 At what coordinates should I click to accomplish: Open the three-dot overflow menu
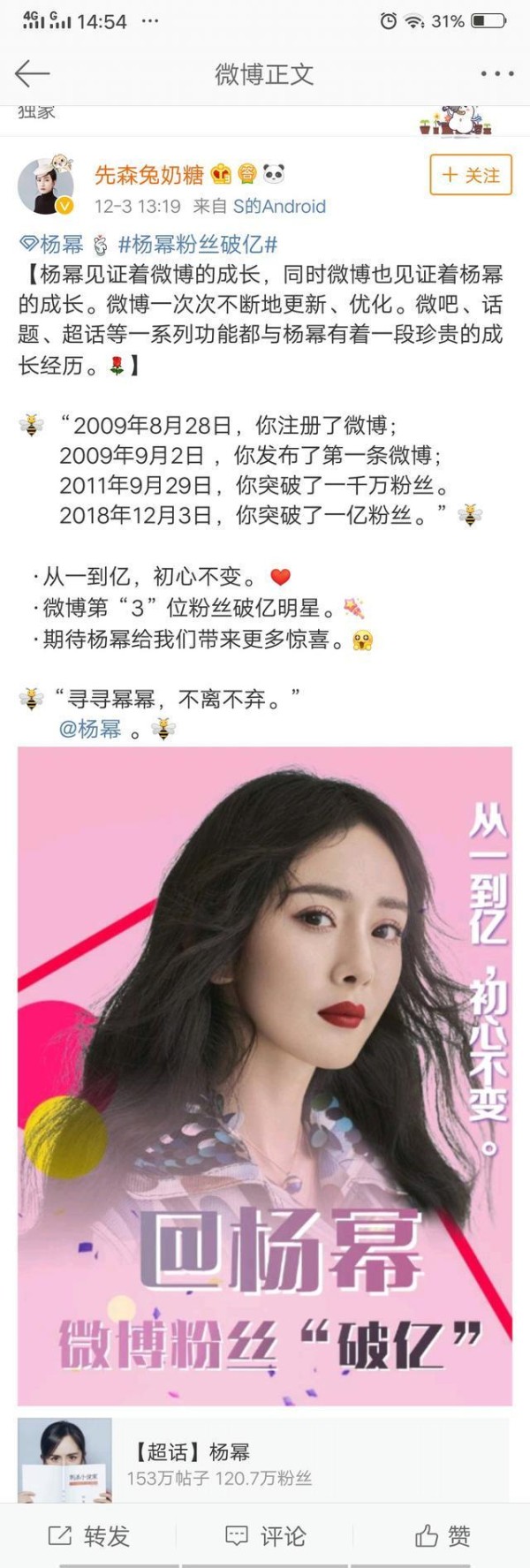coord(497,74)
